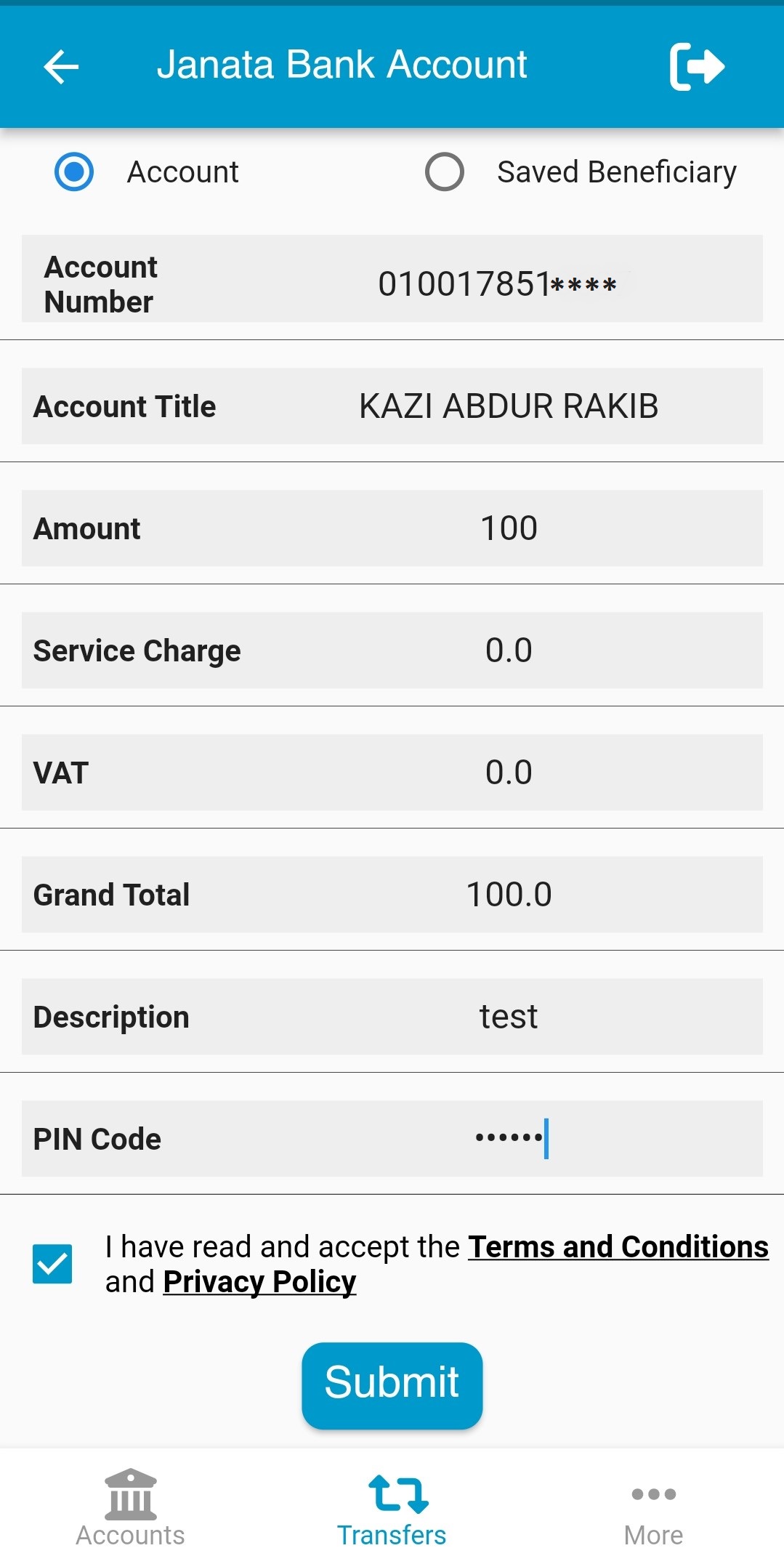784x1564 pixels.
Task: Open the Terms and Conditions link
Action: [618, 1247]
